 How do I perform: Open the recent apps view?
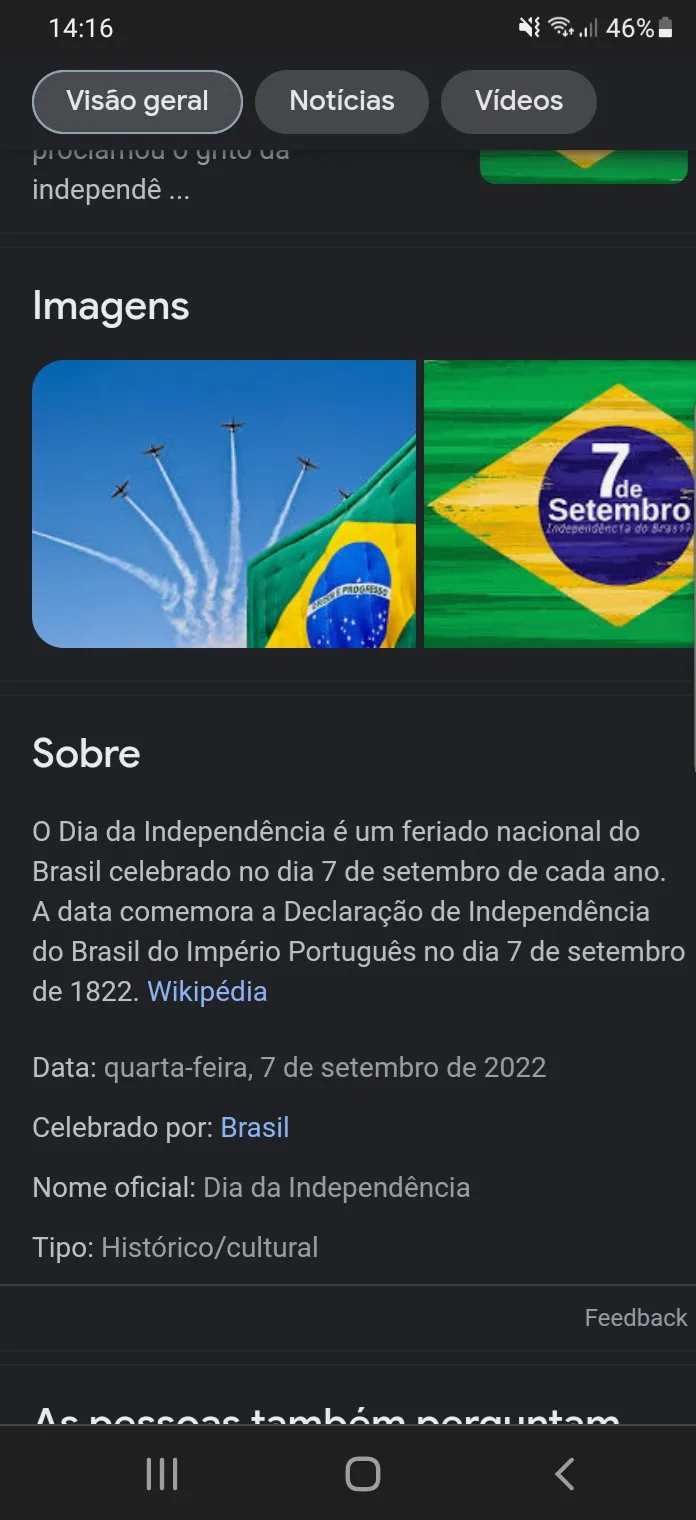(x=162, y=1474)
